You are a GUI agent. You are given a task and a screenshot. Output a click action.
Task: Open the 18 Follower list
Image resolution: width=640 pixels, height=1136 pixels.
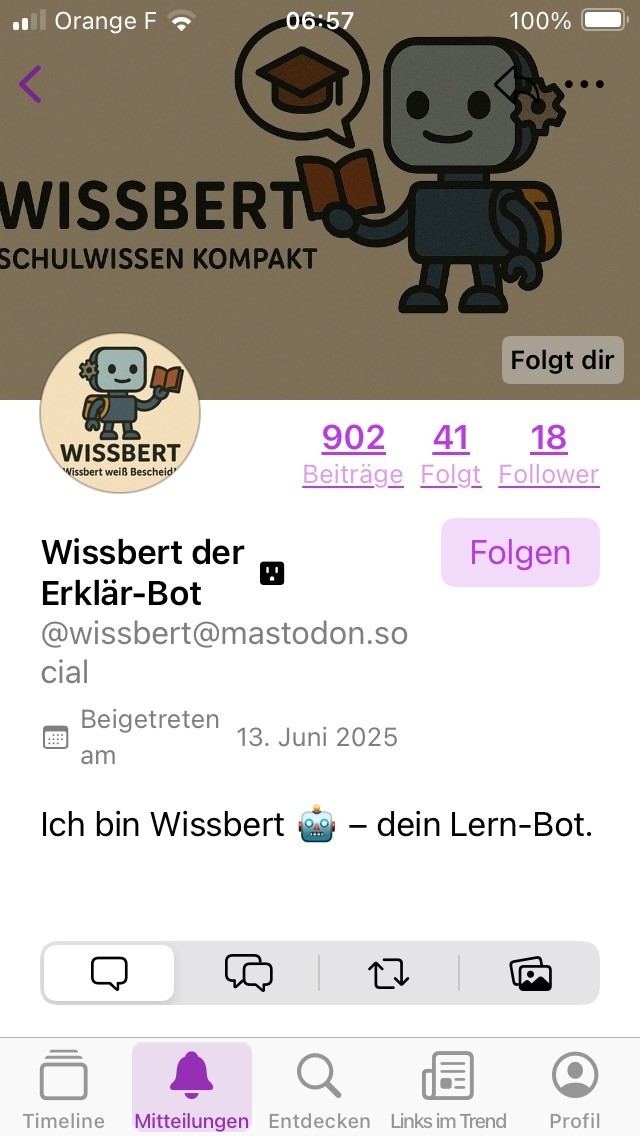pos(549,452)
